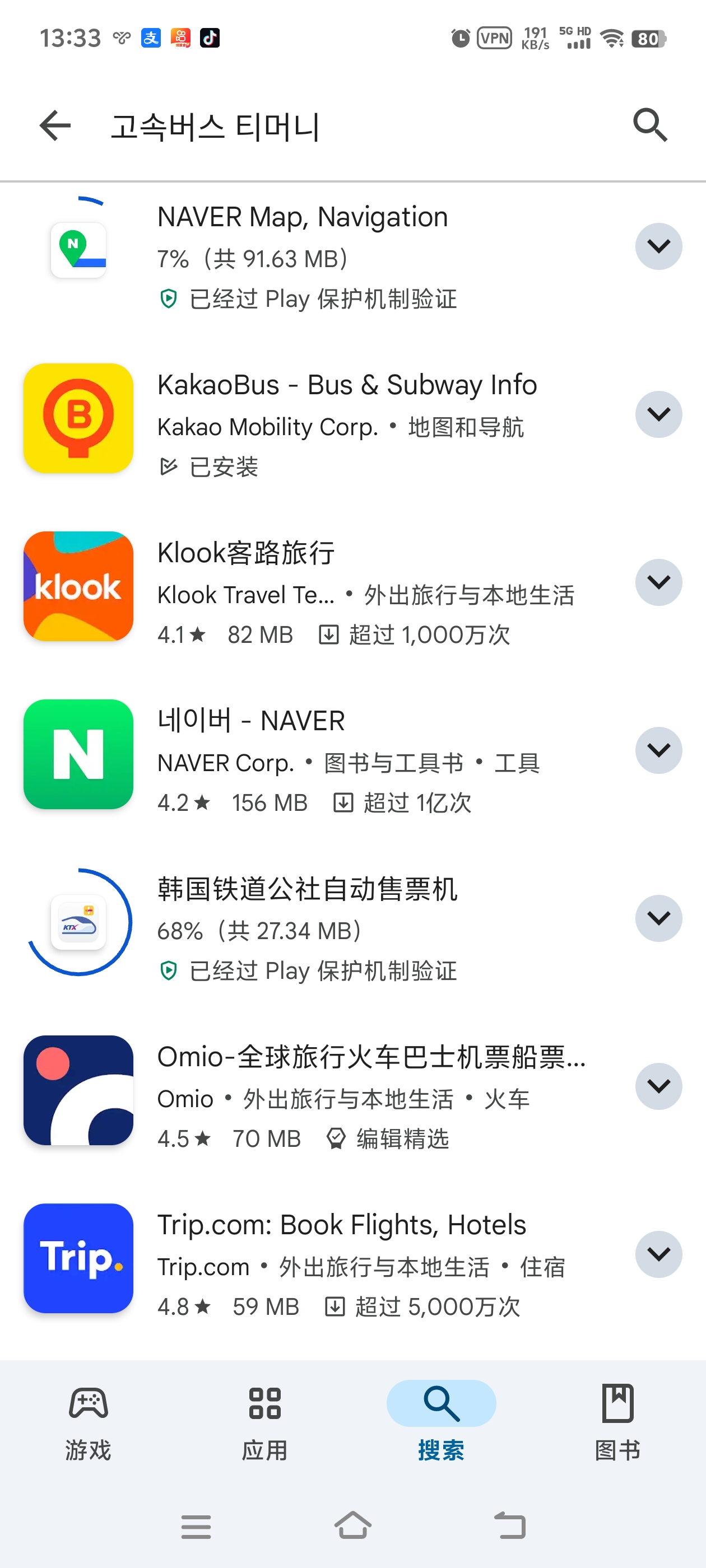The width and height of the screenshot is (706, 1568).
Task: Expand options for NAVER Map, Navigation
Action: (x=658, y=246)
